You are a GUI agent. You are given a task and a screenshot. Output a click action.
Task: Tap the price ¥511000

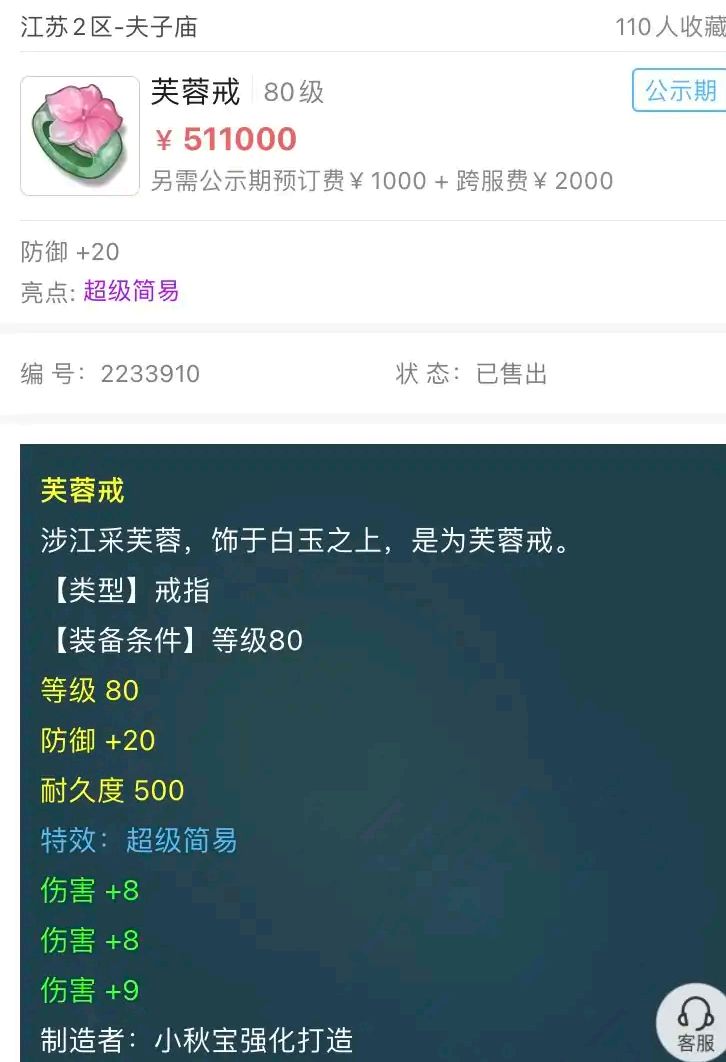[229, 139]
